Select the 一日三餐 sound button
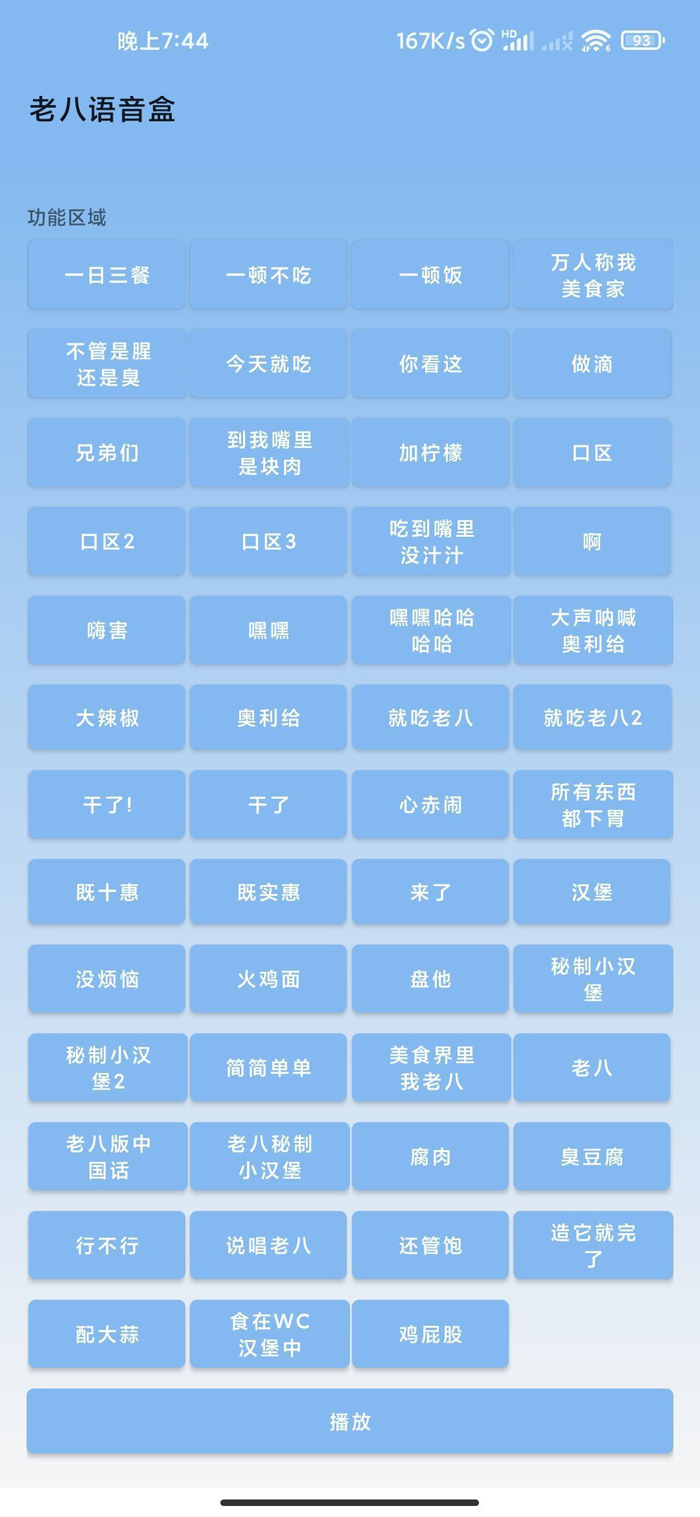This screenshot has height=1517, width=700. point(107,275)
